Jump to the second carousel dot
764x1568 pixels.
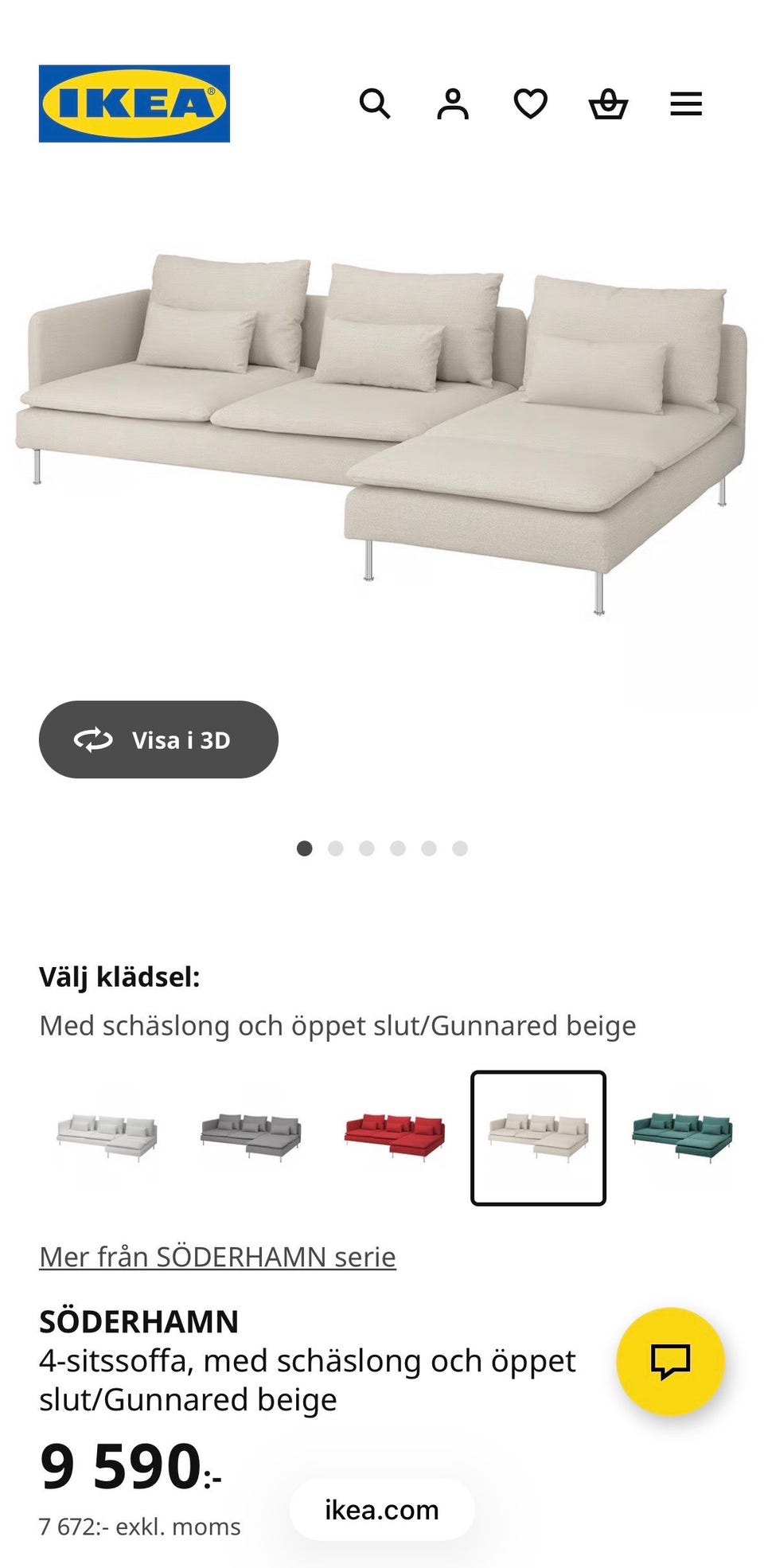click(x=335, y=848)
